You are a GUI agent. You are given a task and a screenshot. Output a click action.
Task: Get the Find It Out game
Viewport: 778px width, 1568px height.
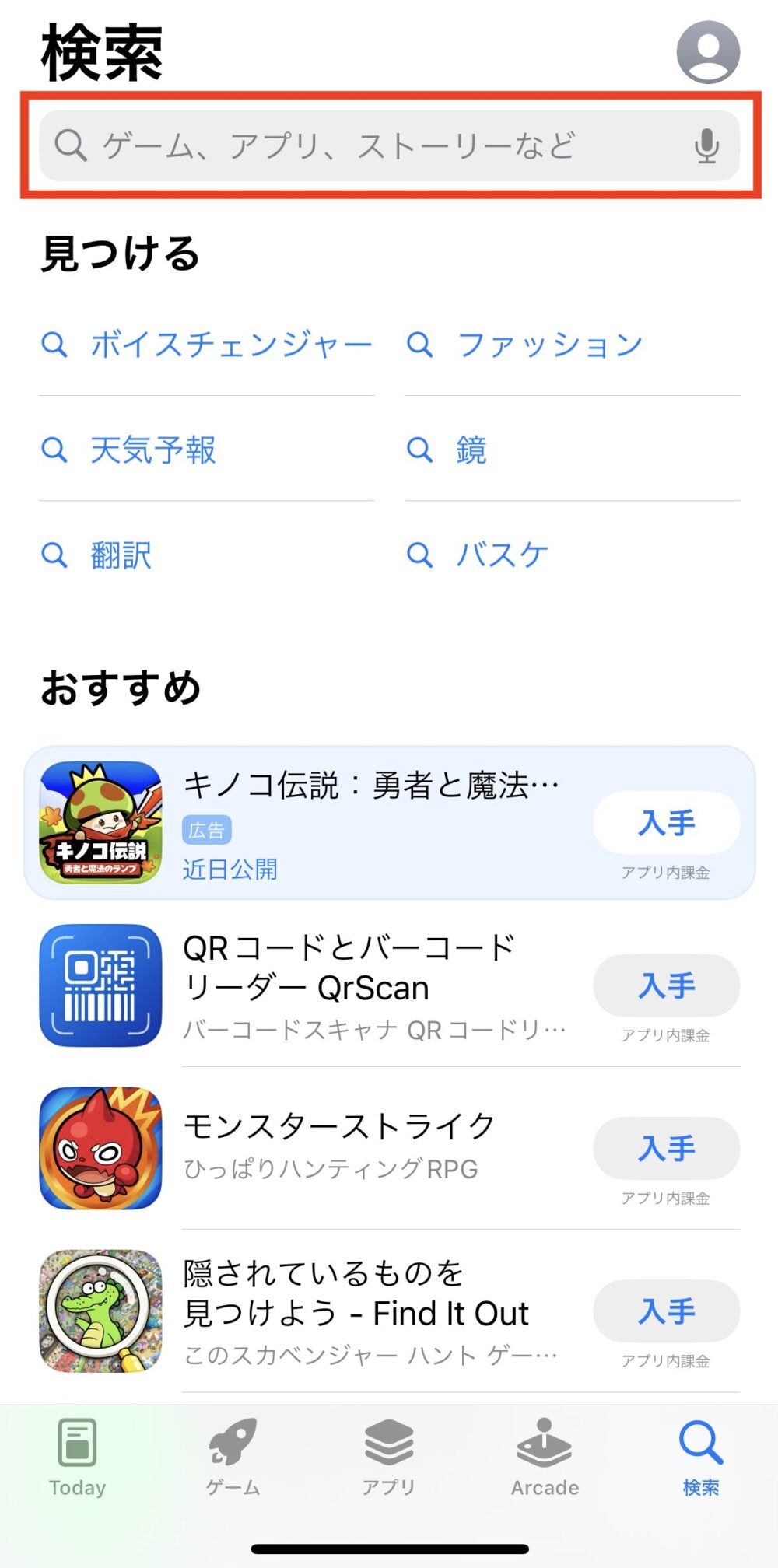click(x=666, y=1311)
